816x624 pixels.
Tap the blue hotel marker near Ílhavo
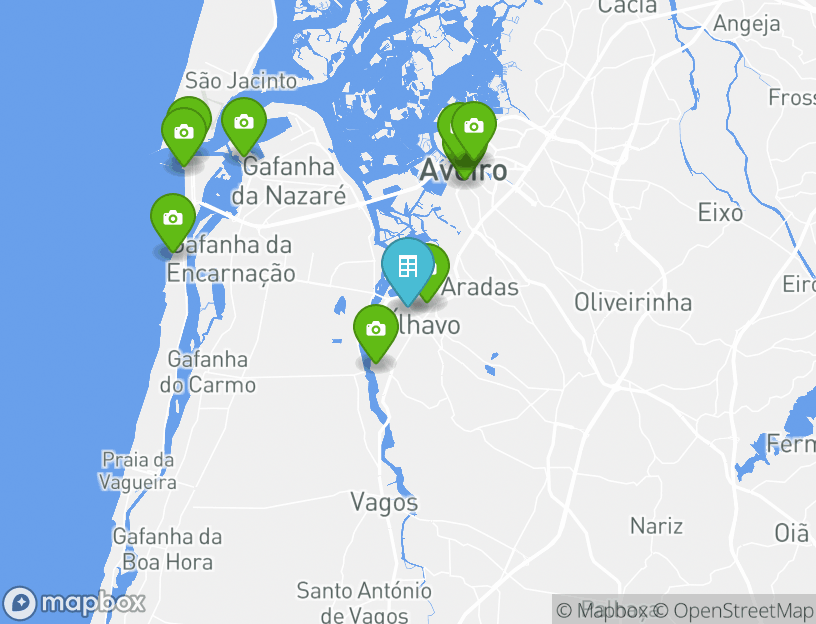pyautogui.click(x=407, y=266)
